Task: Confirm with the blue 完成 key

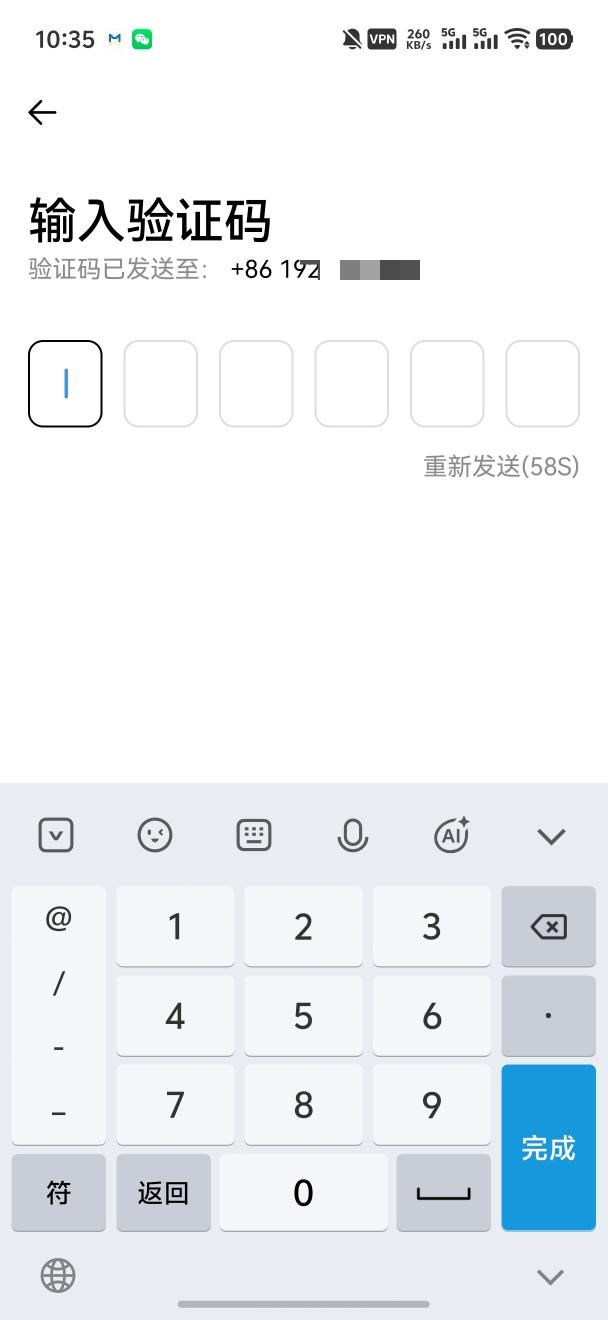Action: (x=548, y=1148)
